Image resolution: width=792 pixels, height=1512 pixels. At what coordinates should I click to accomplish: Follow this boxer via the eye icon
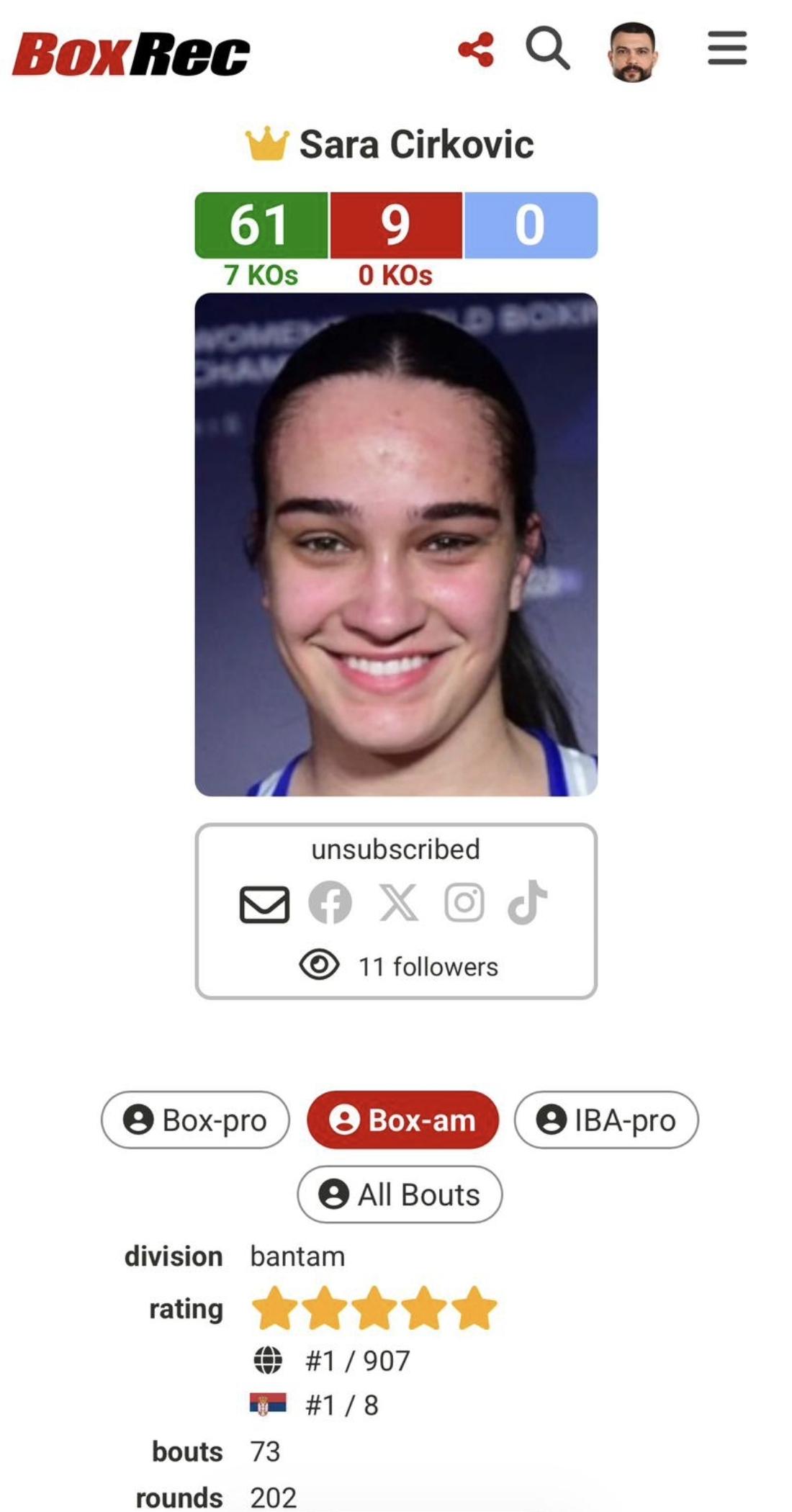[319, 965]
